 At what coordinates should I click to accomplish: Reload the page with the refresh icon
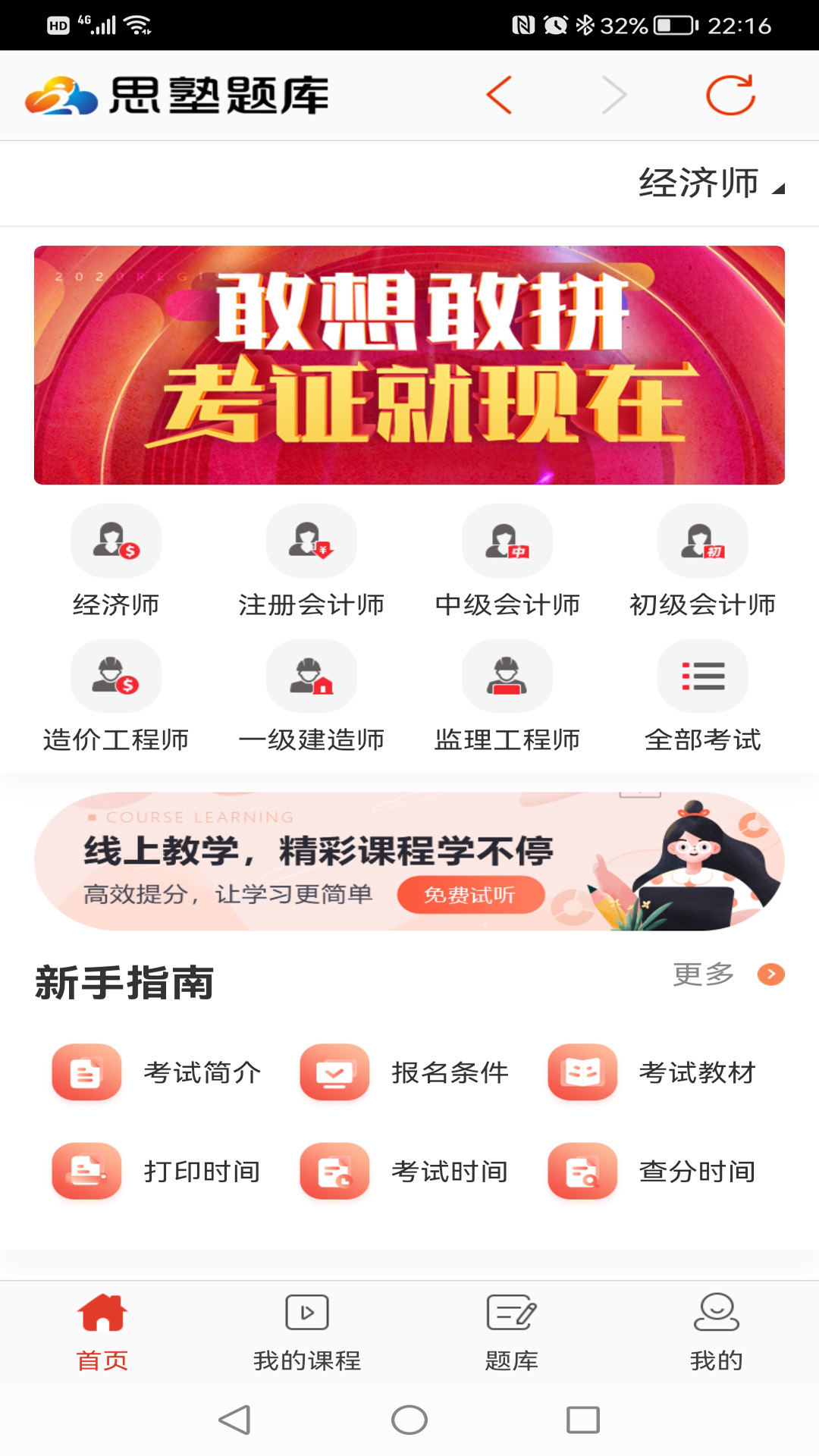[730, 96]
